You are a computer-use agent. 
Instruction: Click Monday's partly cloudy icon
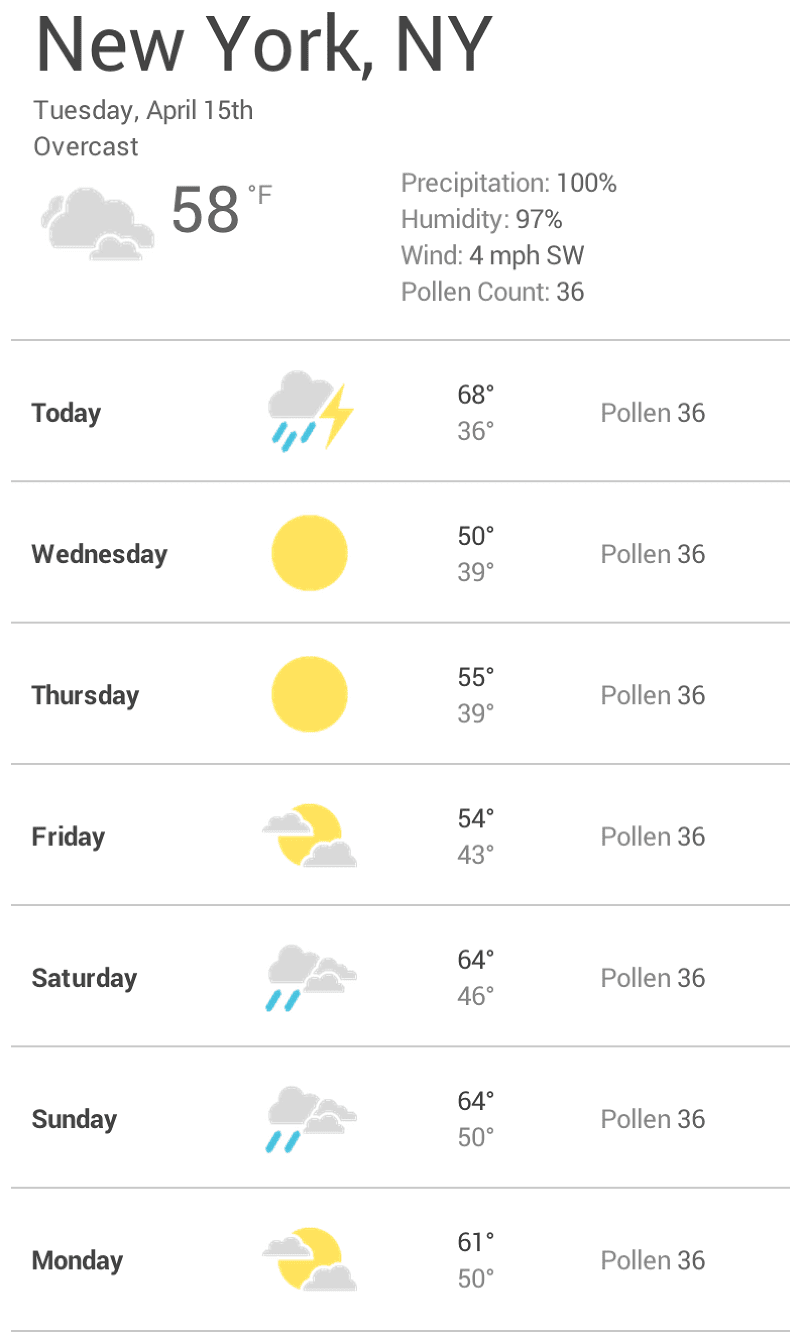[x=308, y=1259]
